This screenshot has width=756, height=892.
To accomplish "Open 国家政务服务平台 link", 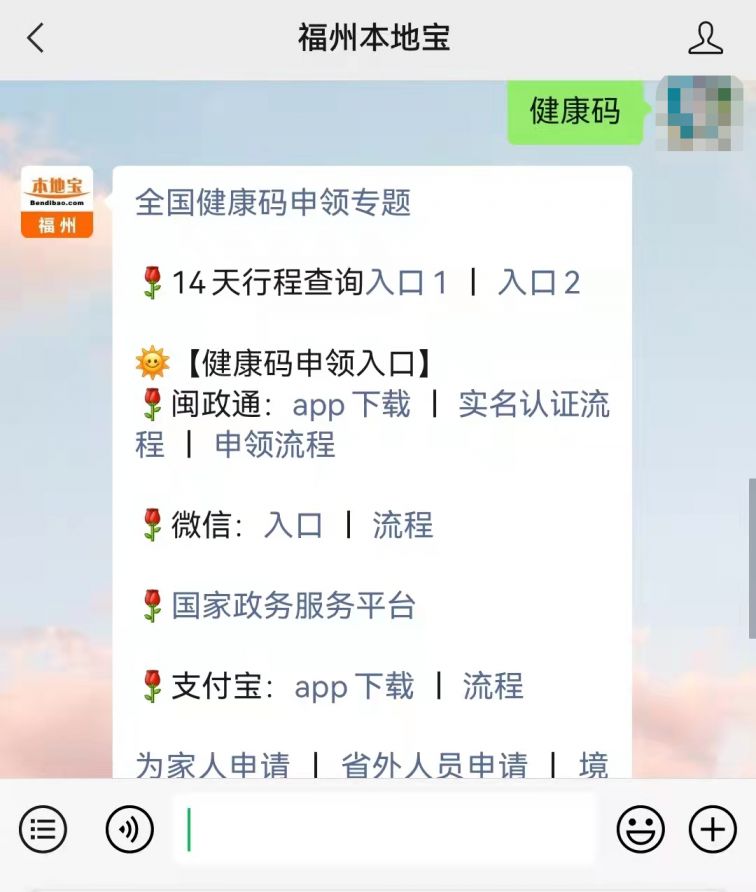I will pos(293,605).
